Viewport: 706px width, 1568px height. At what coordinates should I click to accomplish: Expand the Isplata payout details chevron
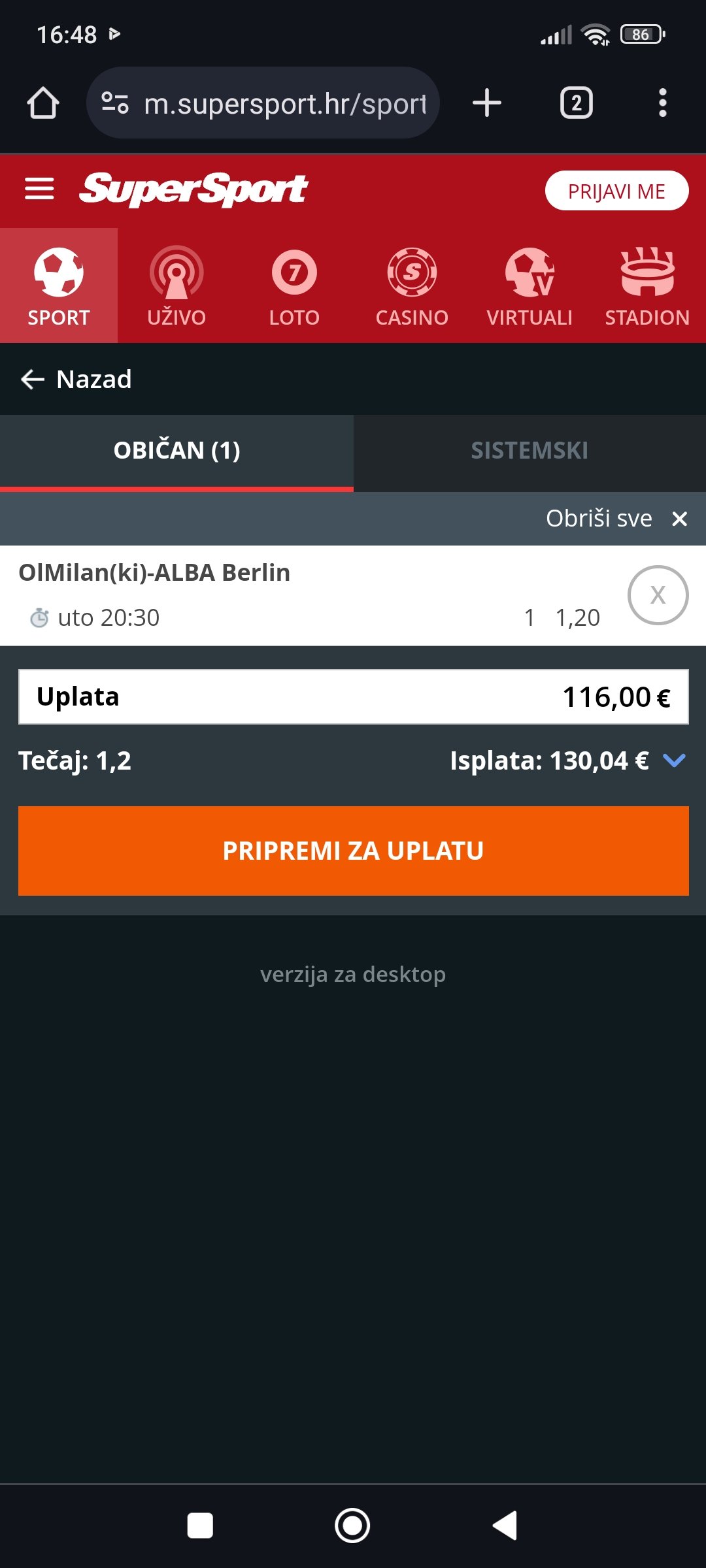(x=674, y=760)
